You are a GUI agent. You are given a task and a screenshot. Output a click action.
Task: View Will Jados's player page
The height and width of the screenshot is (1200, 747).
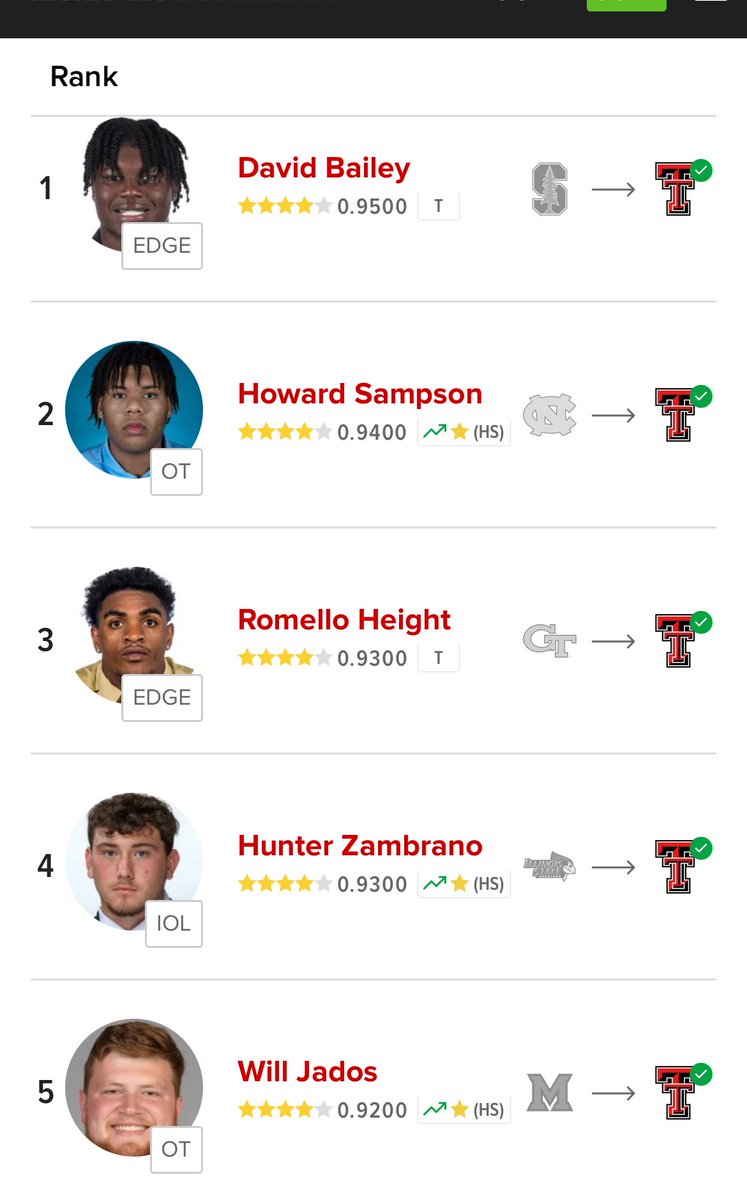(308, 1072)
